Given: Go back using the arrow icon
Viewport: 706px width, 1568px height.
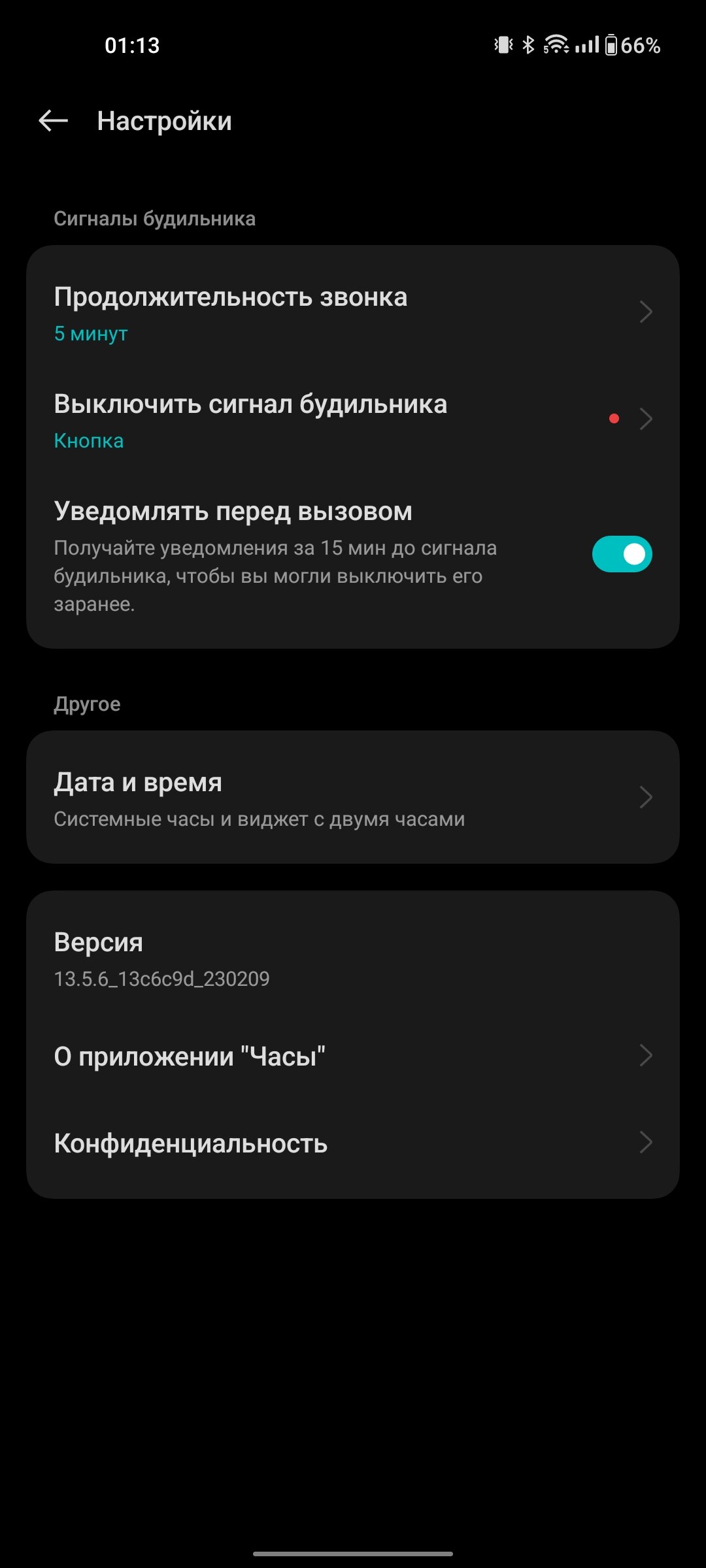Looking at the screenshot, I should [54, 121].
